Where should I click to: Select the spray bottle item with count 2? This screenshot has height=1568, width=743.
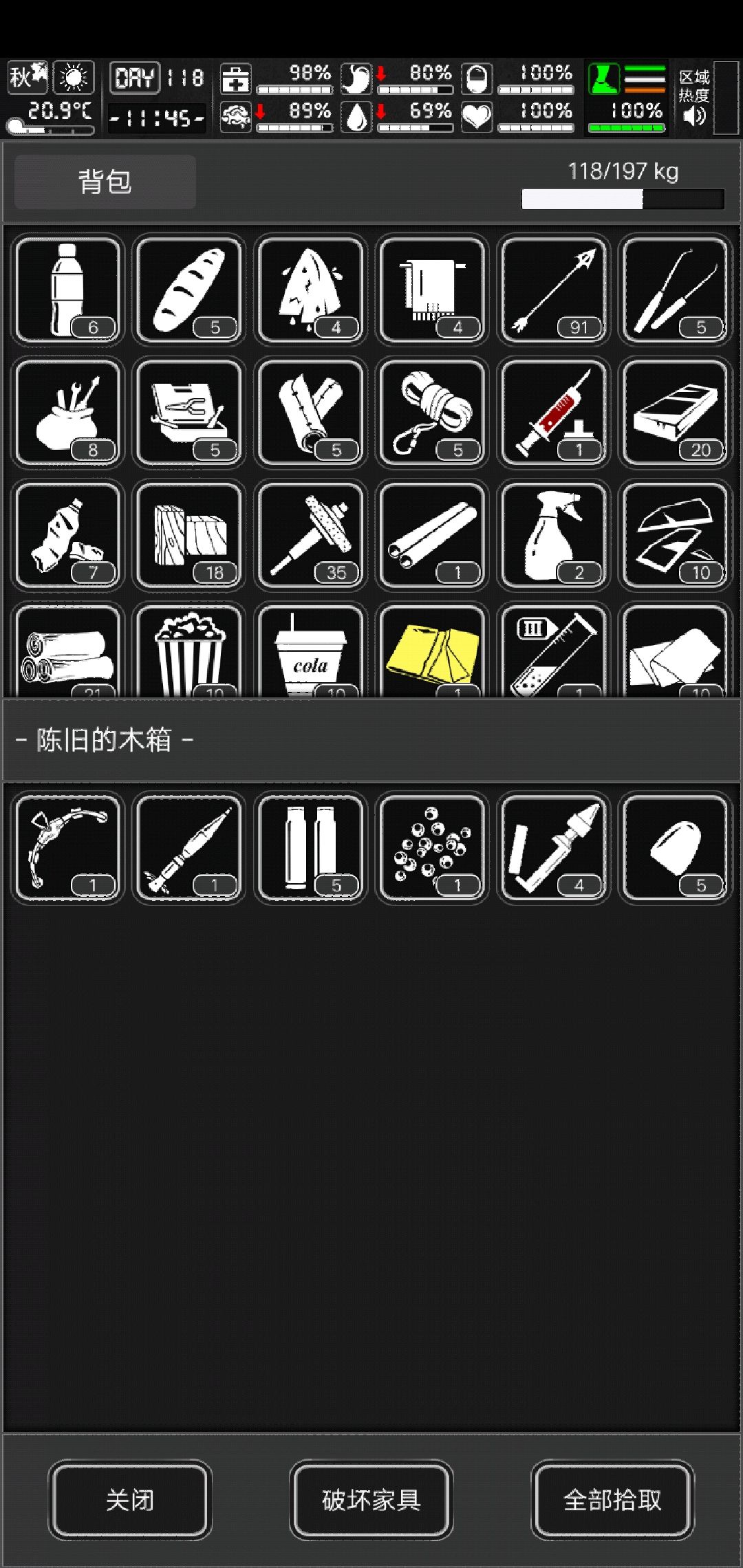pyautogui.click(x=554, y=534)
